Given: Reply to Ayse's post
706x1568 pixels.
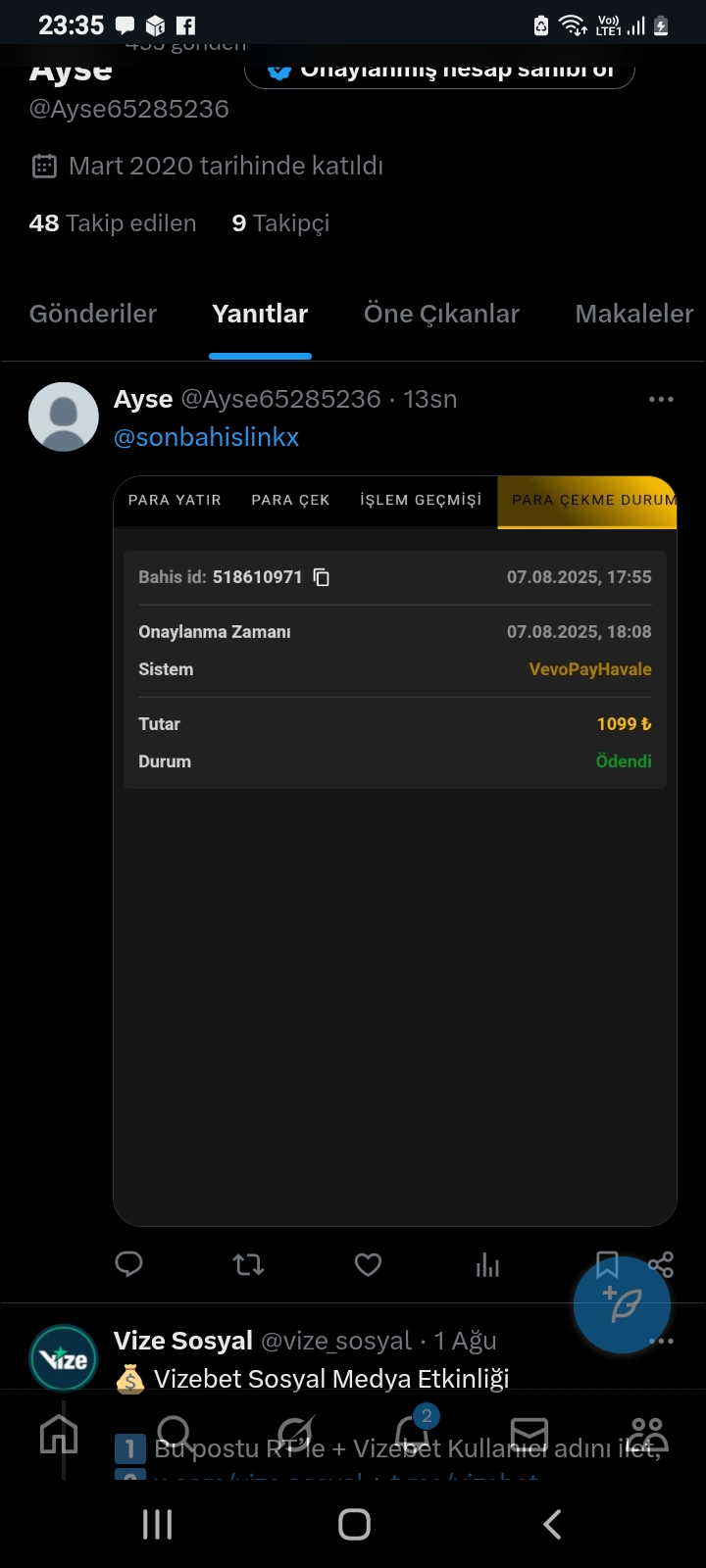Looking at the screenshot, I should pyautogui.click(x=129, y=1264).
